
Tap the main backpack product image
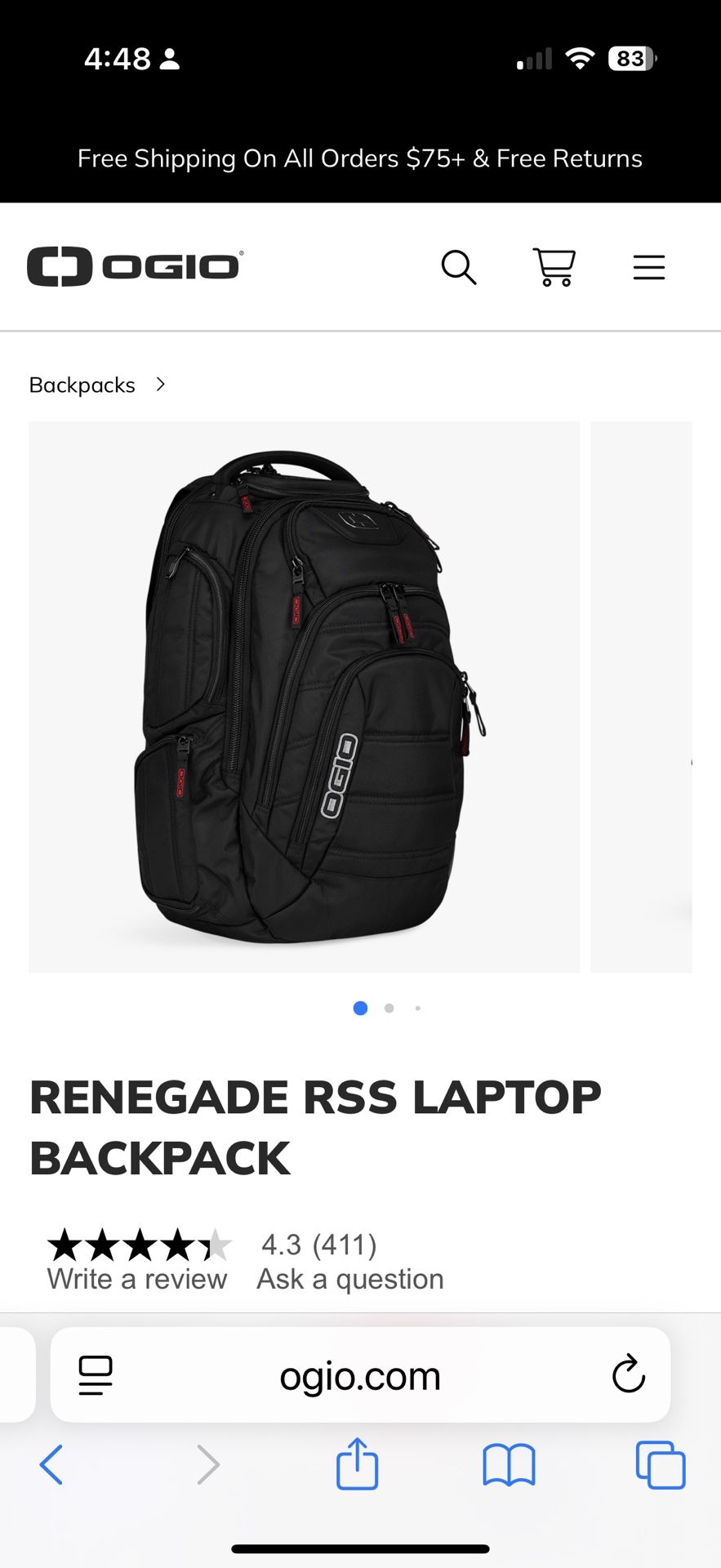tap(304, 696)
